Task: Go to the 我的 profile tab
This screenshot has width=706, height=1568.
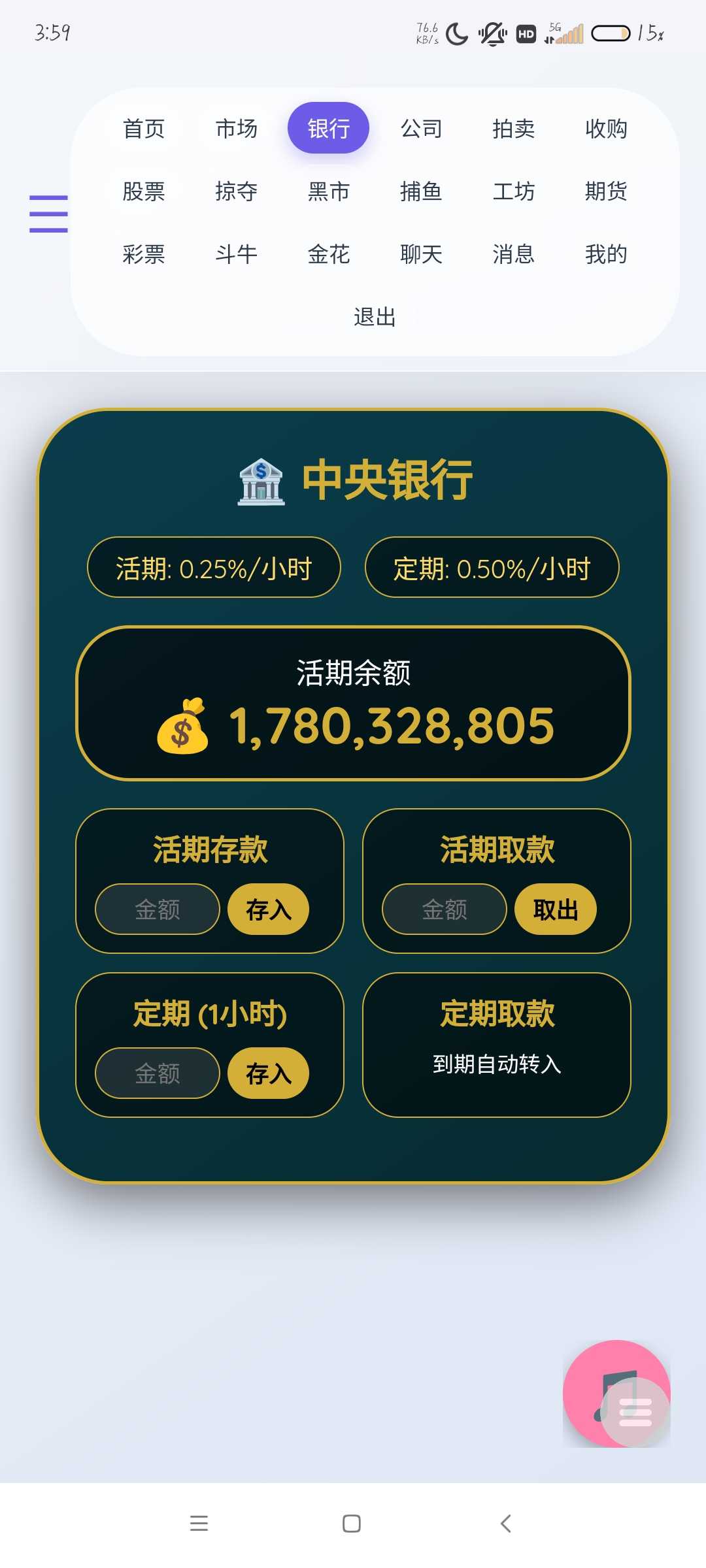Action: 606,254
